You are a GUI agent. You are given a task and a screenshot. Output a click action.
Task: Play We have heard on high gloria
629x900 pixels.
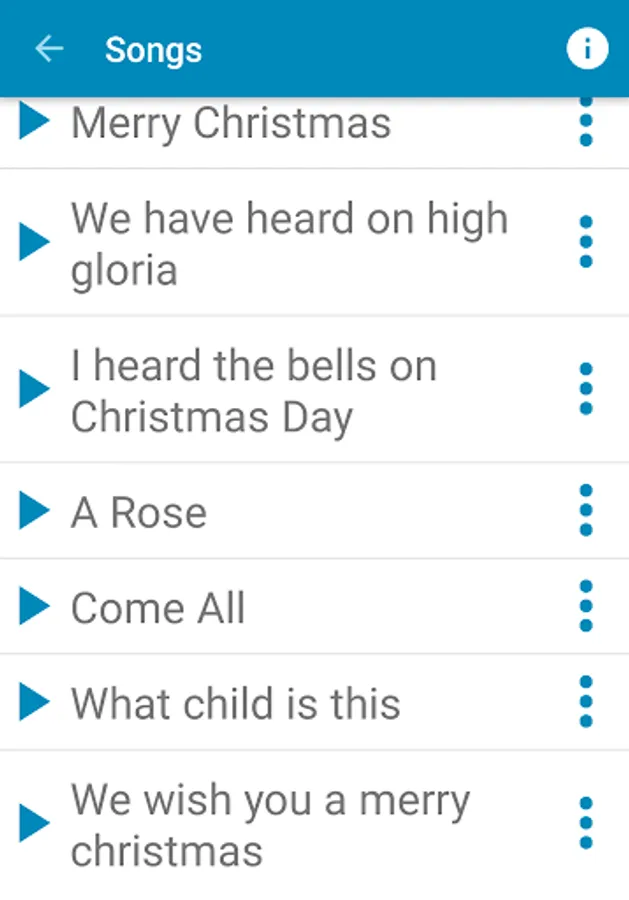[x=35, y=242]
